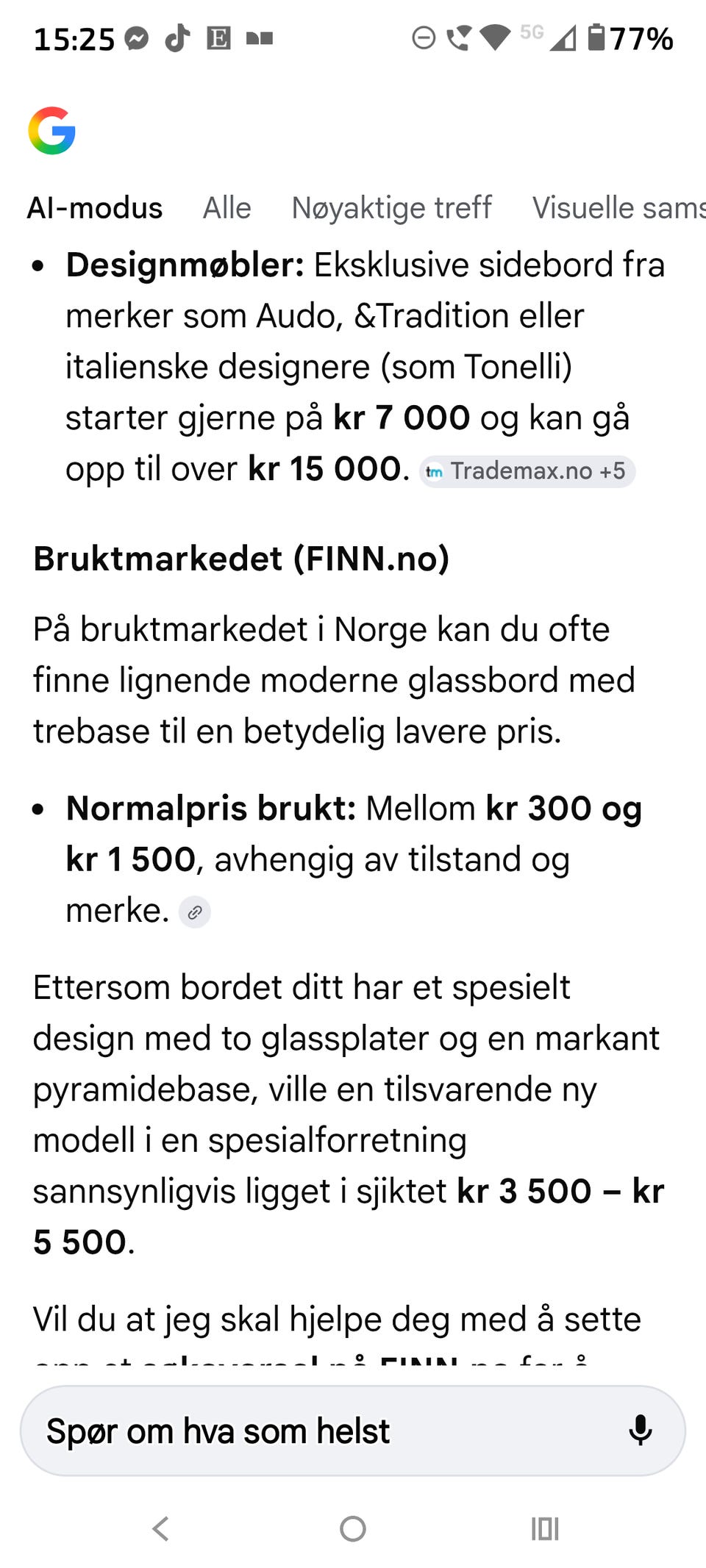Stay on AI-modus tab
This screenshot has width=706, height=1568.
pyautogui.click(x=95, y=207)
